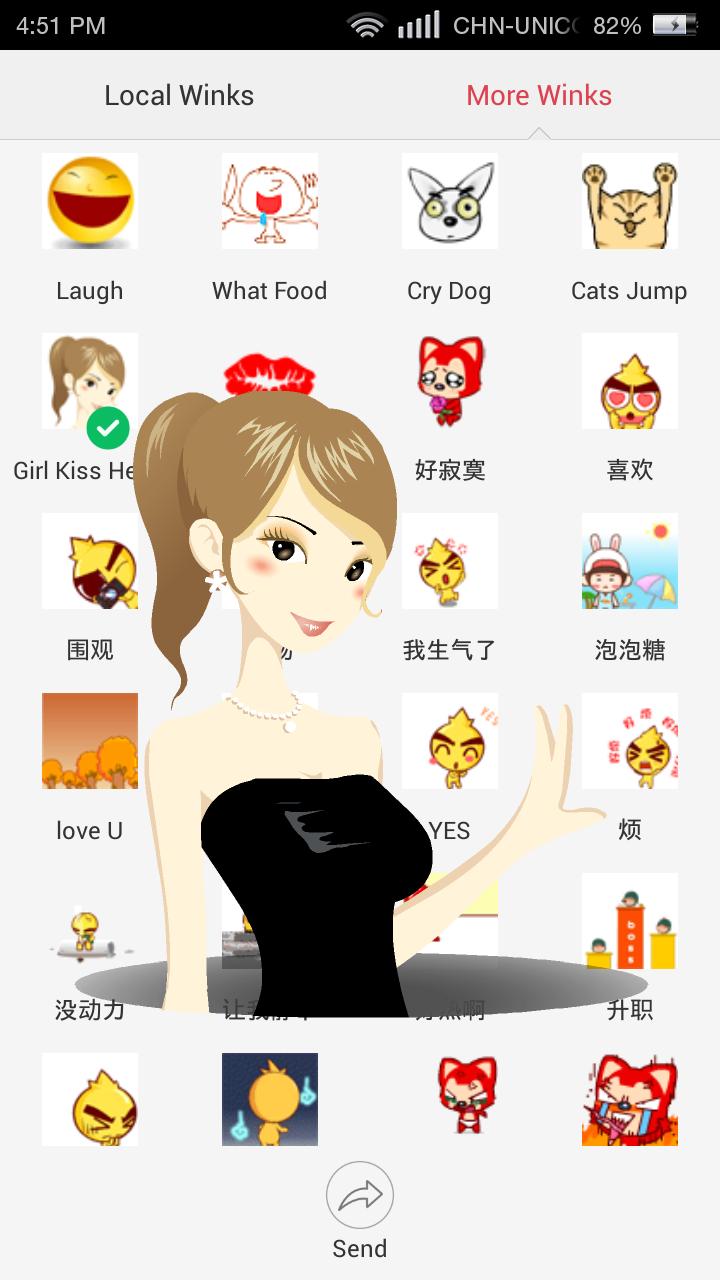Choose the YES wink
Viewport: 720px width, 1280px height.
(450, 741)
